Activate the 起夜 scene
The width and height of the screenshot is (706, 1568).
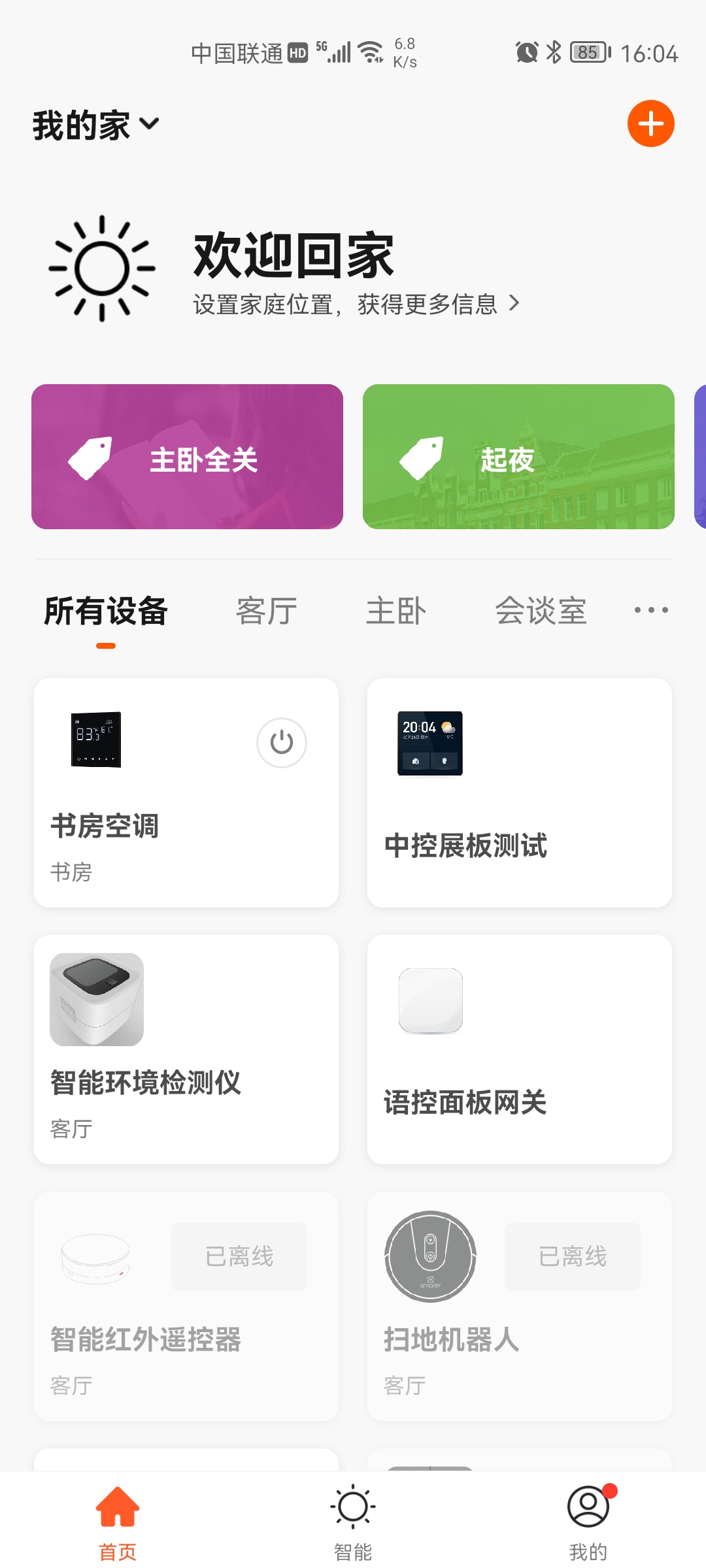coord(518,457)
